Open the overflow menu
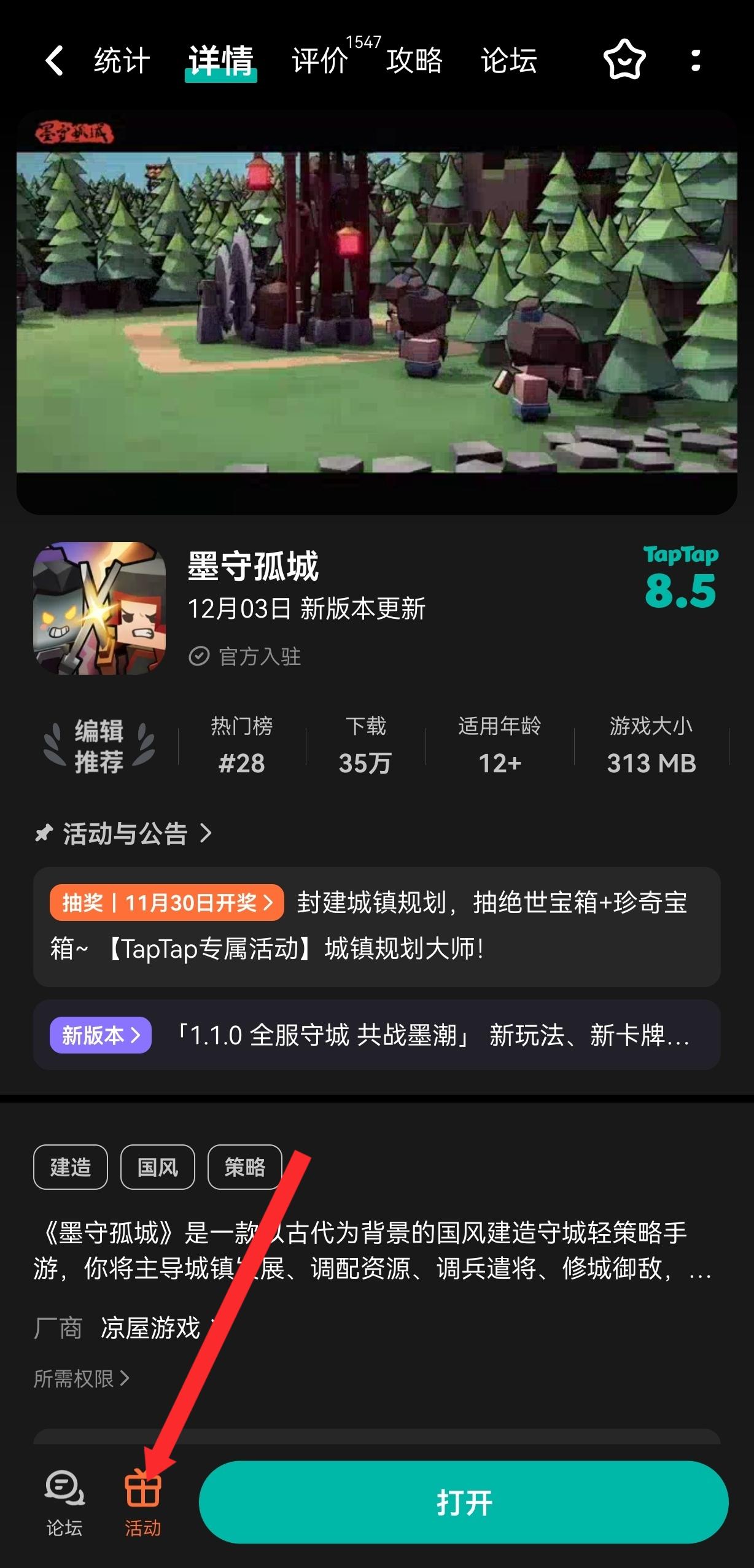The width and height of the screenshot is (754, 1568). tap(696, 60)
